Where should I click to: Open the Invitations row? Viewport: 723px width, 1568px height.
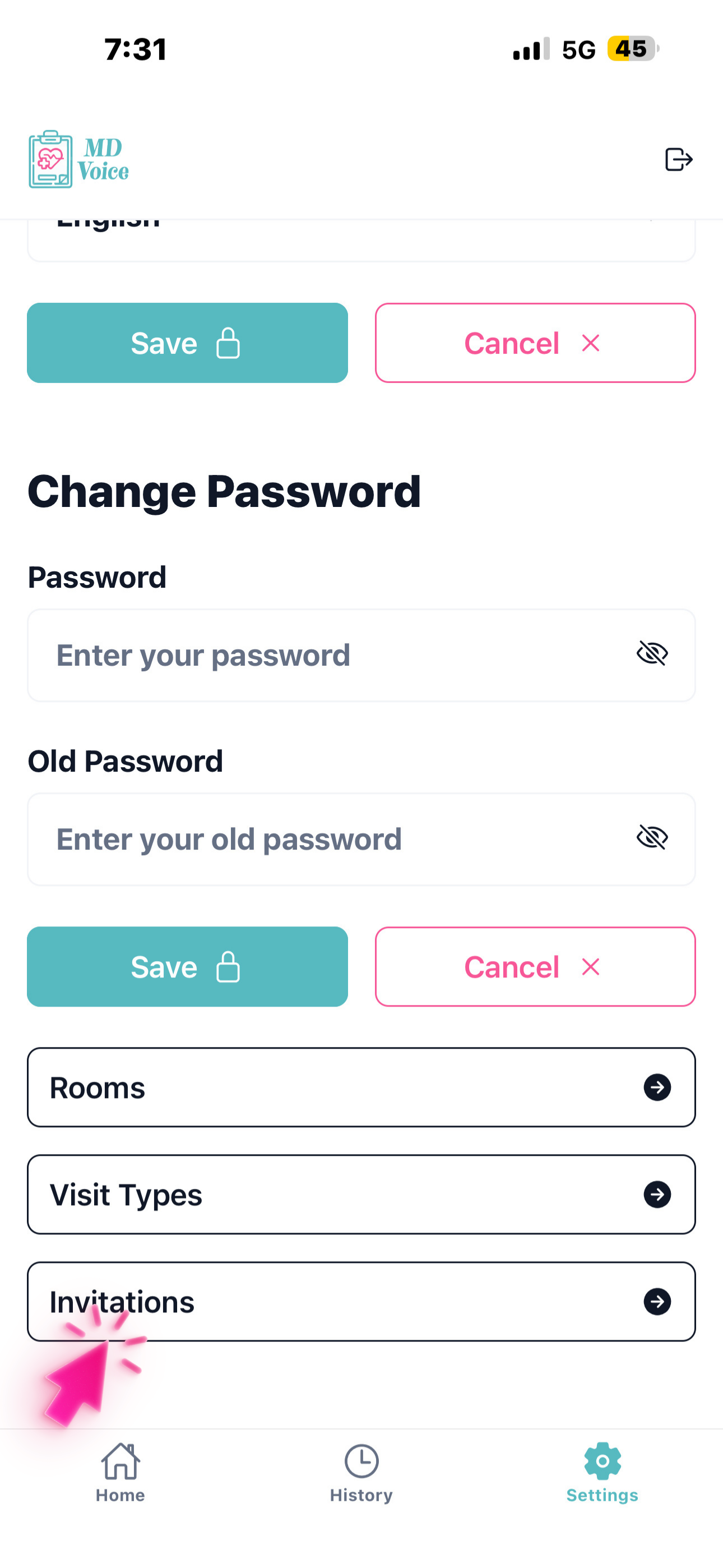(x=361, y=1302)
